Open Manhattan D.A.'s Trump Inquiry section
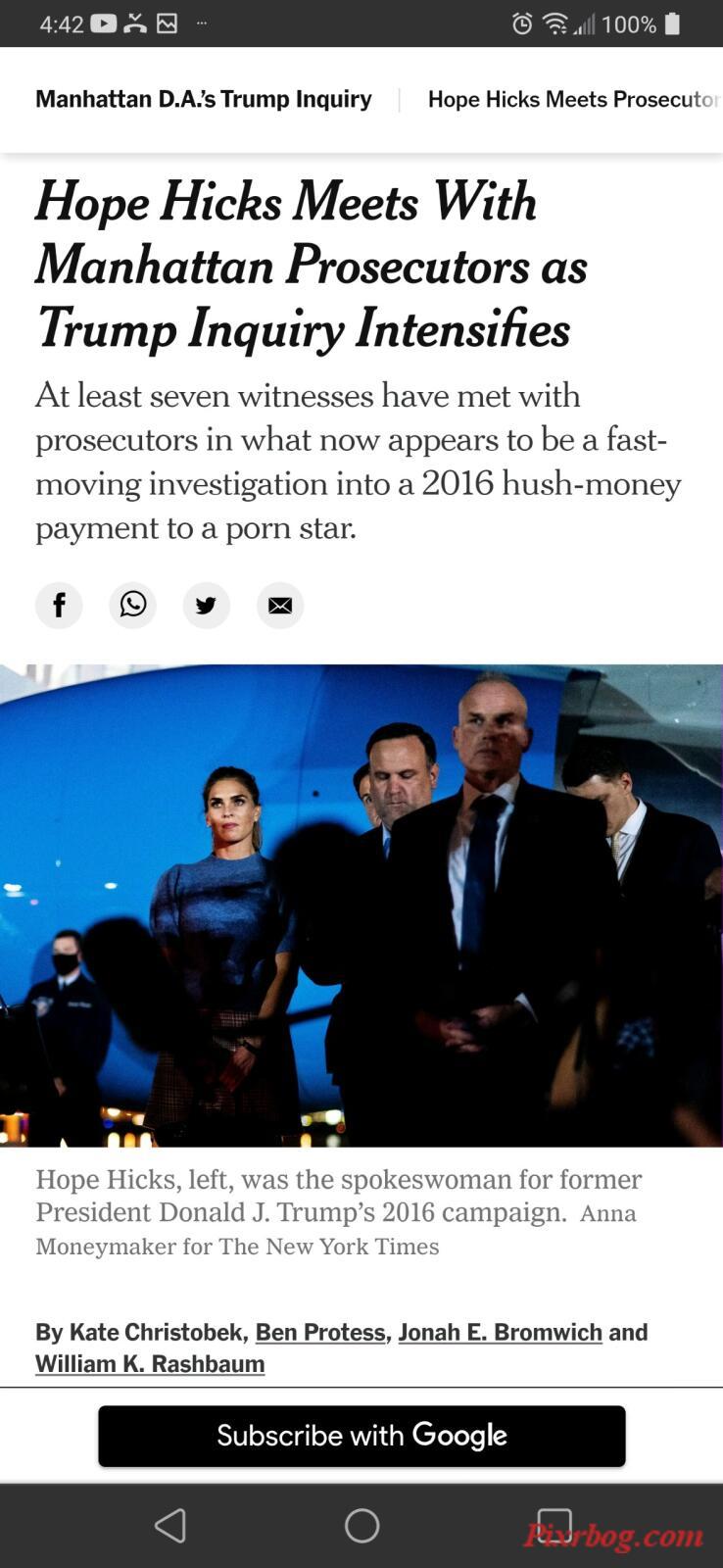This screenshot has height=1568, width=723. [204, 100]
